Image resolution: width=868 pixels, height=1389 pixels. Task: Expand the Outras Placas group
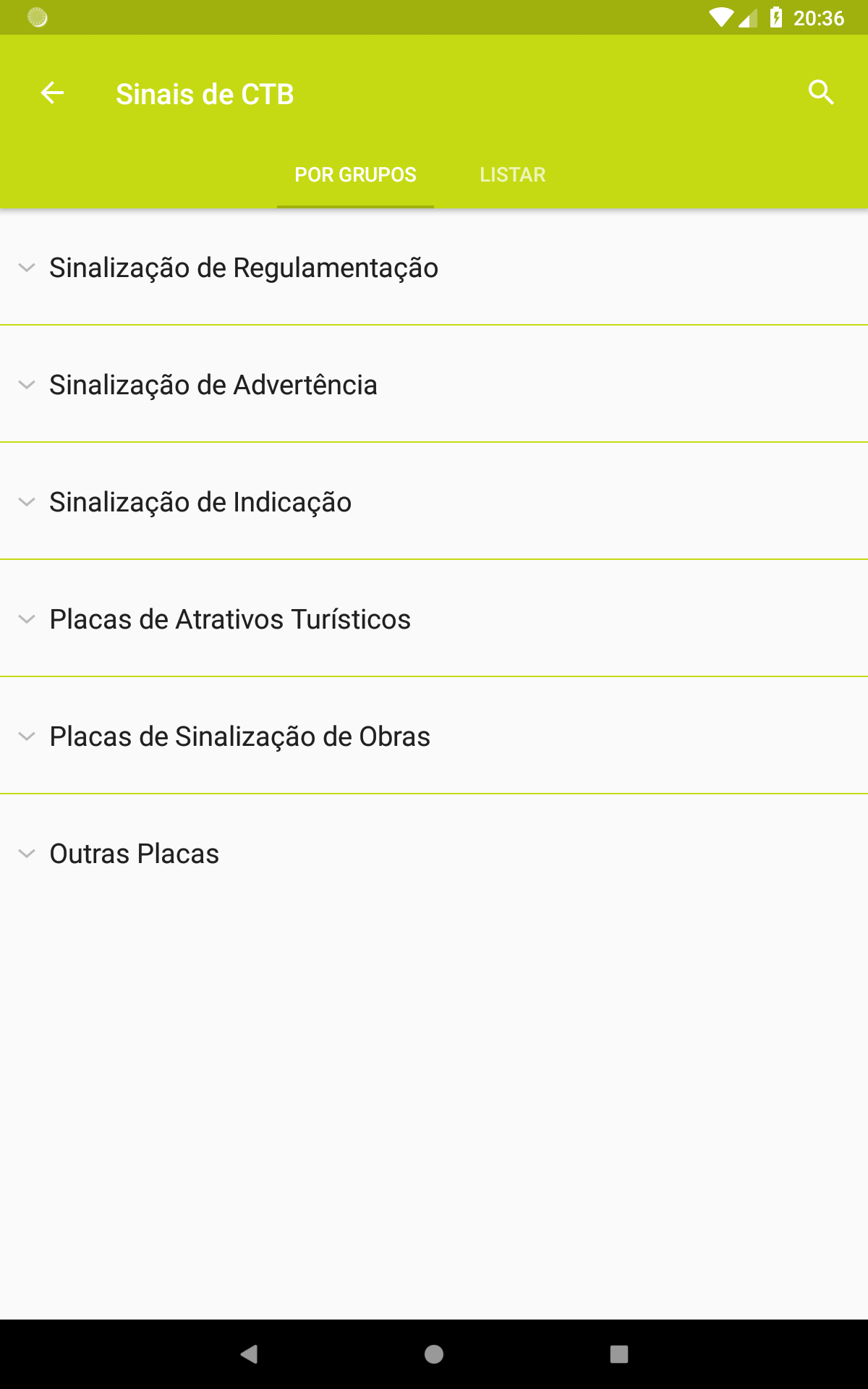[434, 854]
